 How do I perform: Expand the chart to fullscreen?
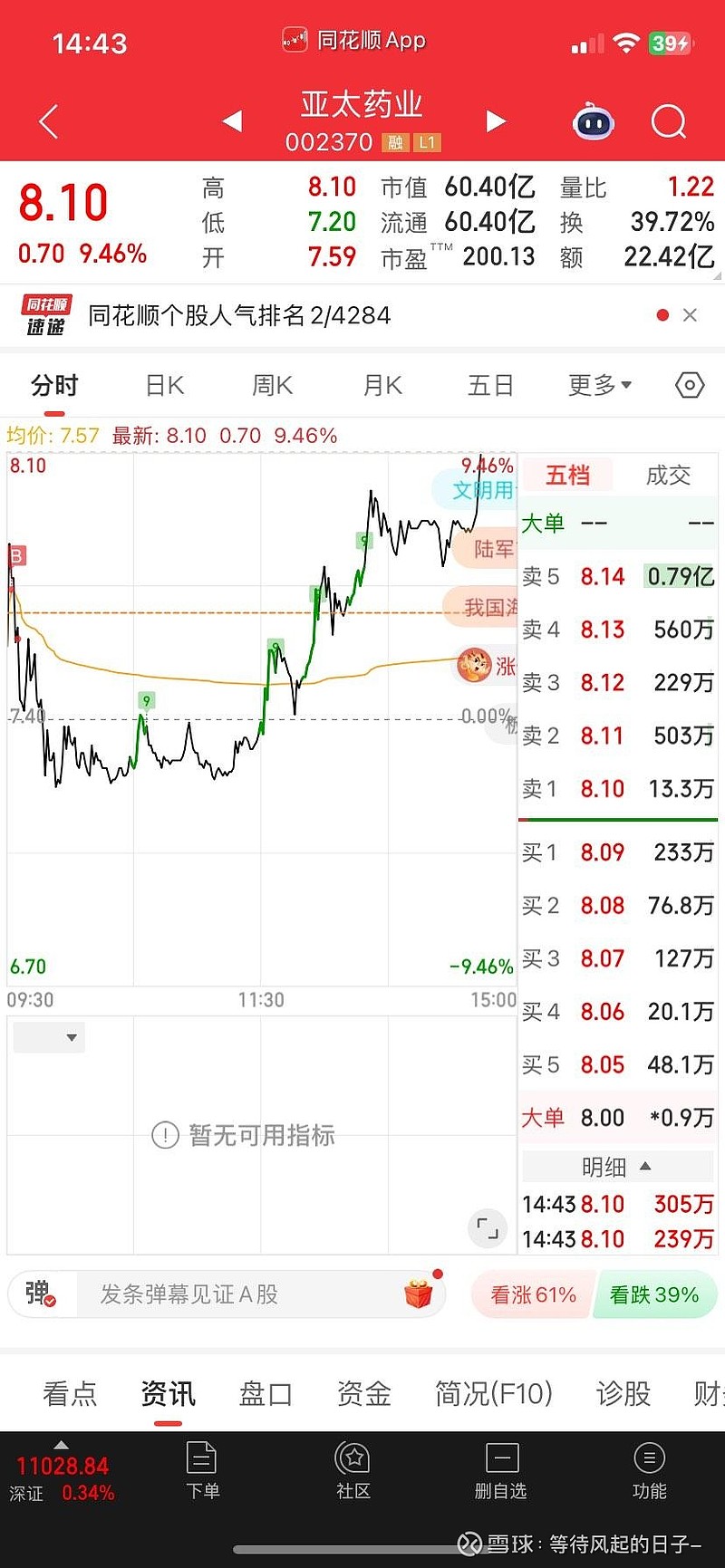tap(488, 1228)
